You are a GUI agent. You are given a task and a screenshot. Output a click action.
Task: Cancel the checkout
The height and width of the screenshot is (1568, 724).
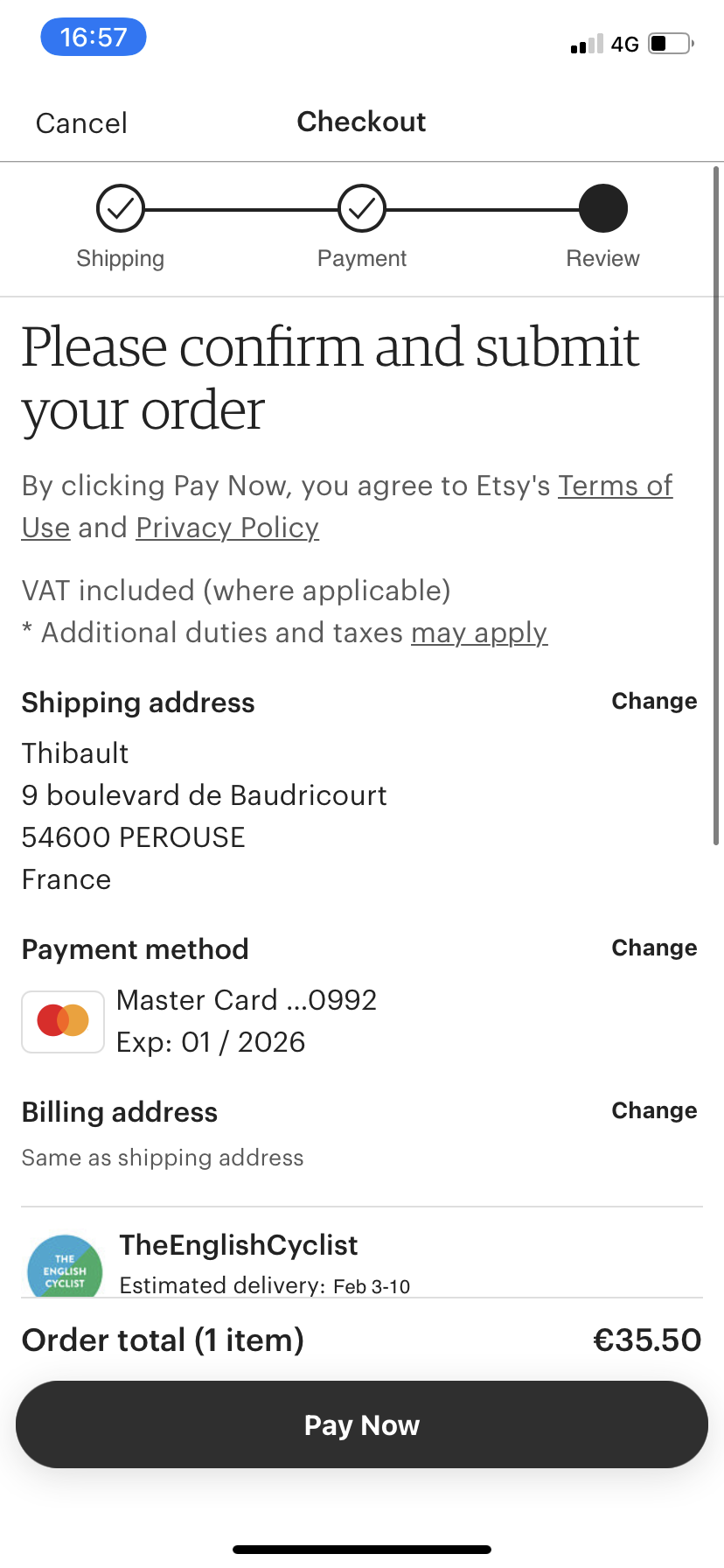click(80, 122)
